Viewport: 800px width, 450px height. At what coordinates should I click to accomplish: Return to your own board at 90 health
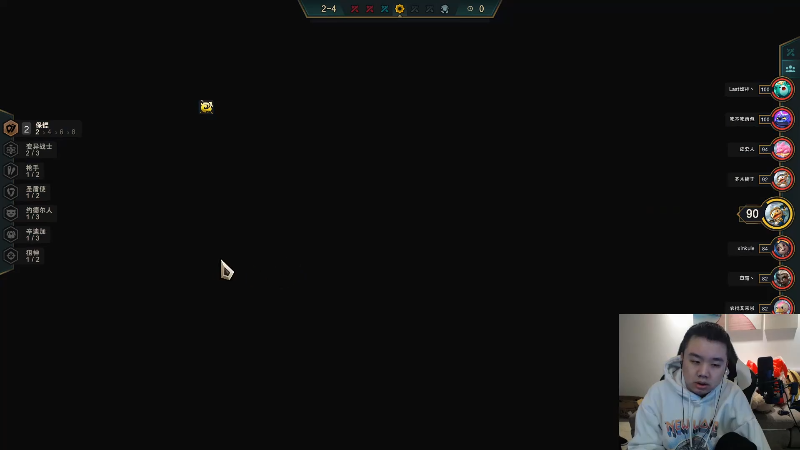(776, 213)
